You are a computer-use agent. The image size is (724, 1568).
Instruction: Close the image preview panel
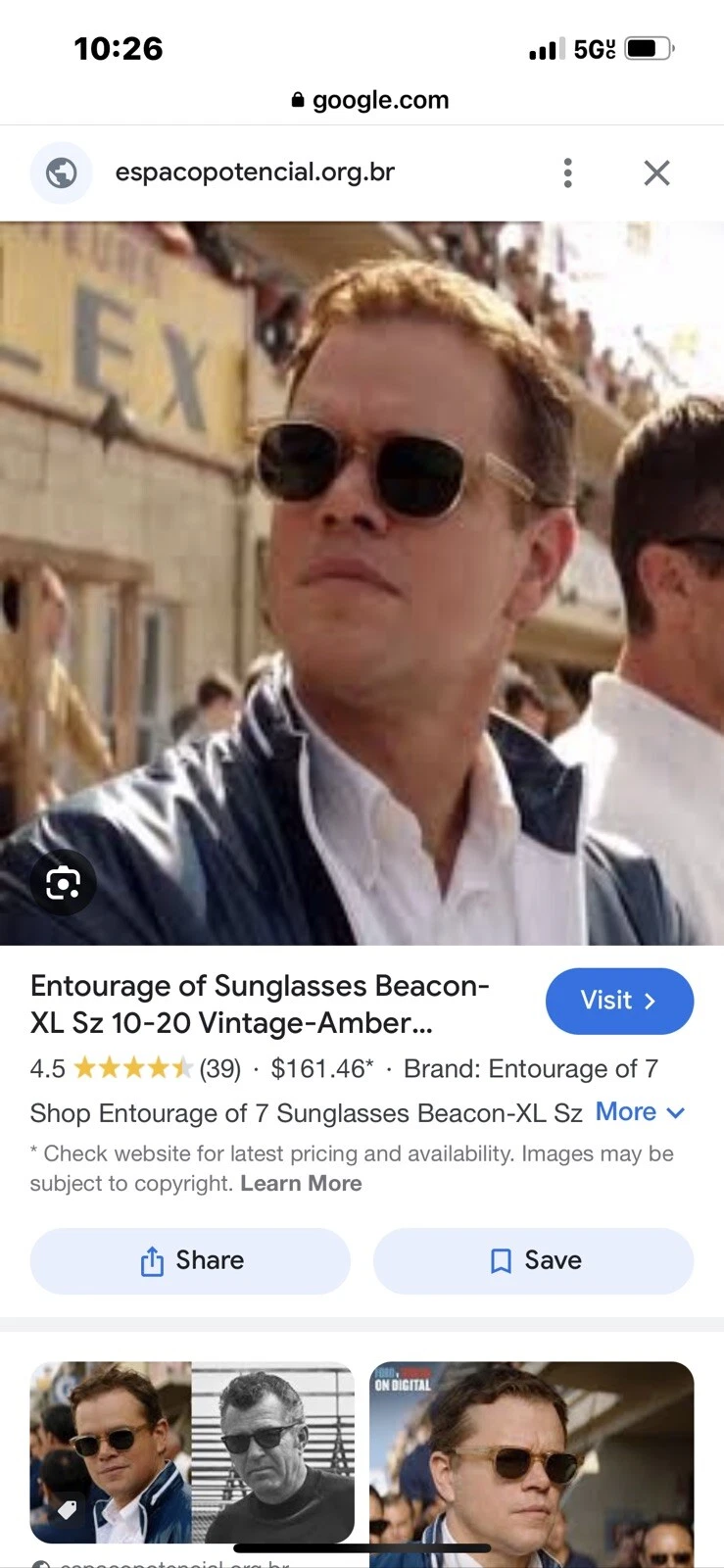656,172
